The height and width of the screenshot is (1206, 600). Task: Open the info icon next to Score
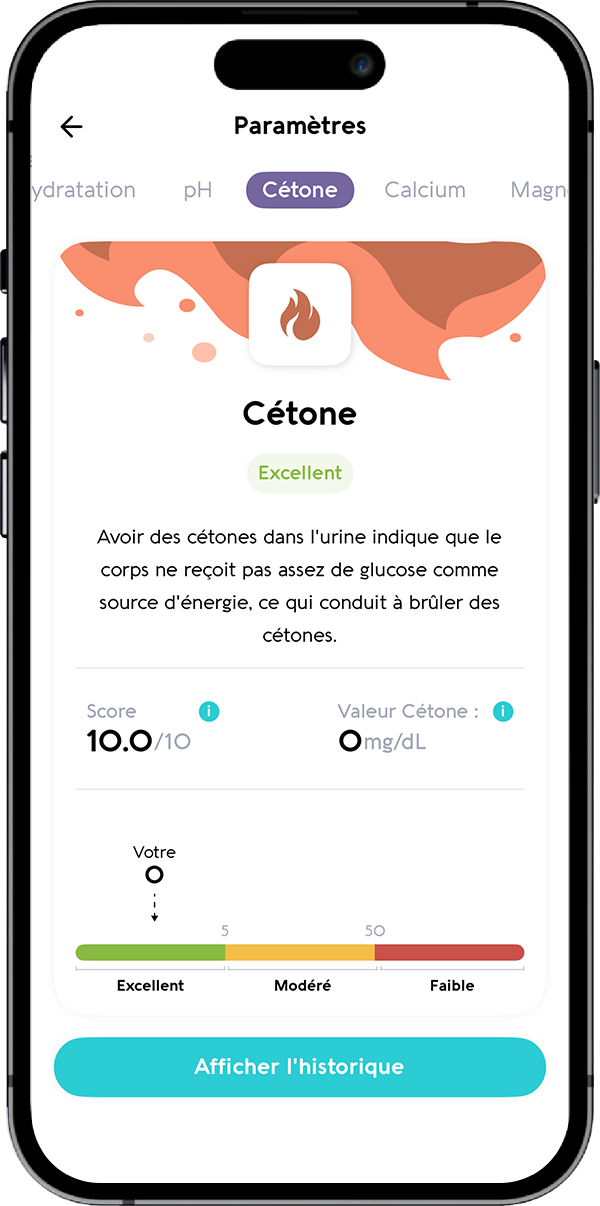[209, 712]
